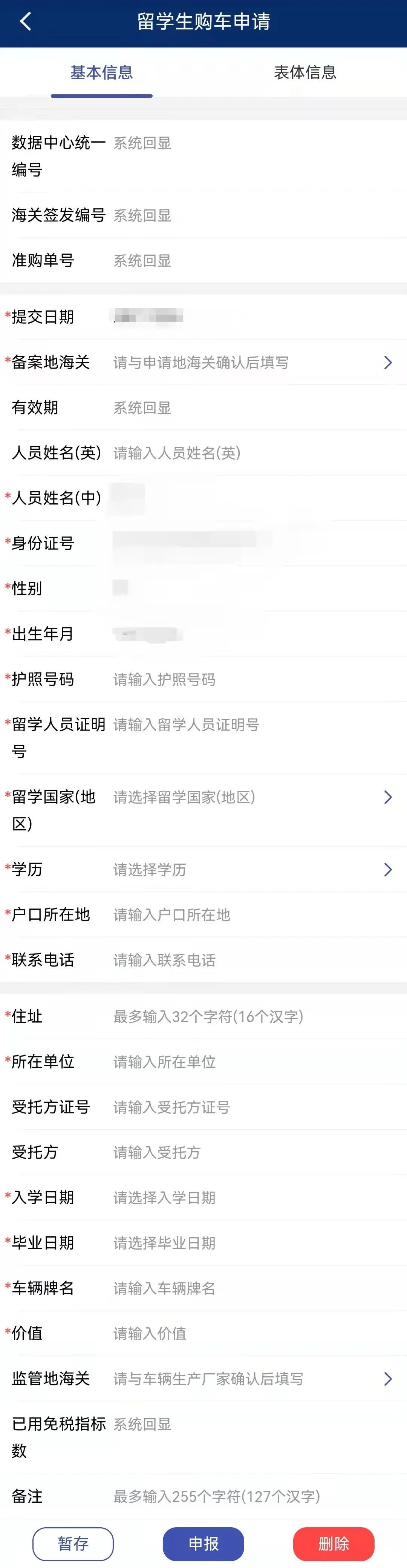The width and height of the screenshot is (407, 1568).
Task: Open the 监管地海关 picker
Action: point(203,1379)
